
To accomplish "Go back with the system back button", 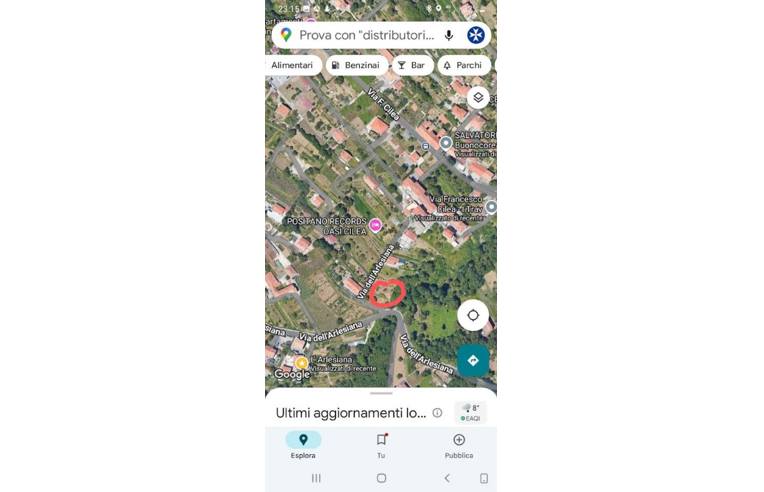I will 447,478.
